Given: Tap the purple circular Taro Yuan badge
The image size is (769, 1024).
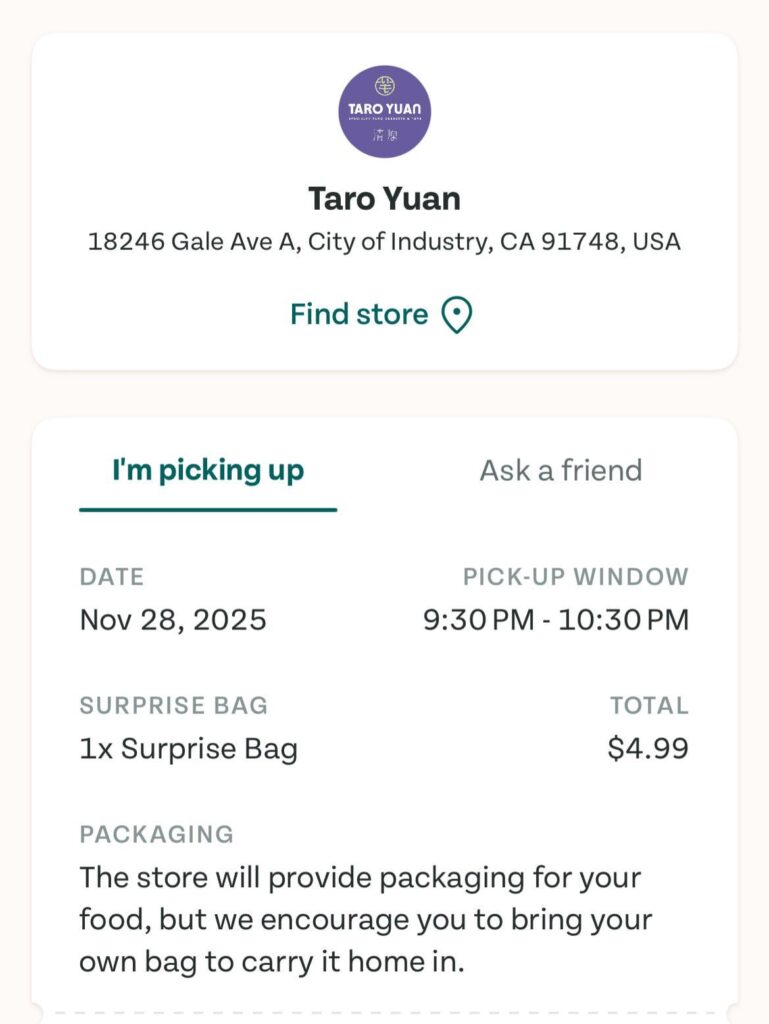Looking at the screenshot, I should [384, 110].
